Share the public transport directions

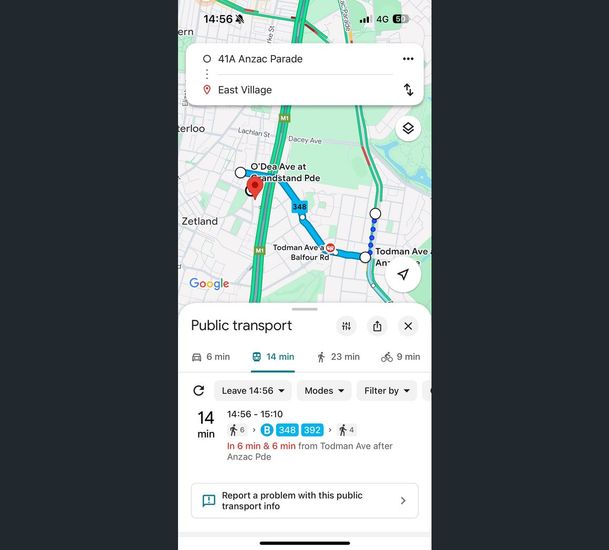[377, 326]
